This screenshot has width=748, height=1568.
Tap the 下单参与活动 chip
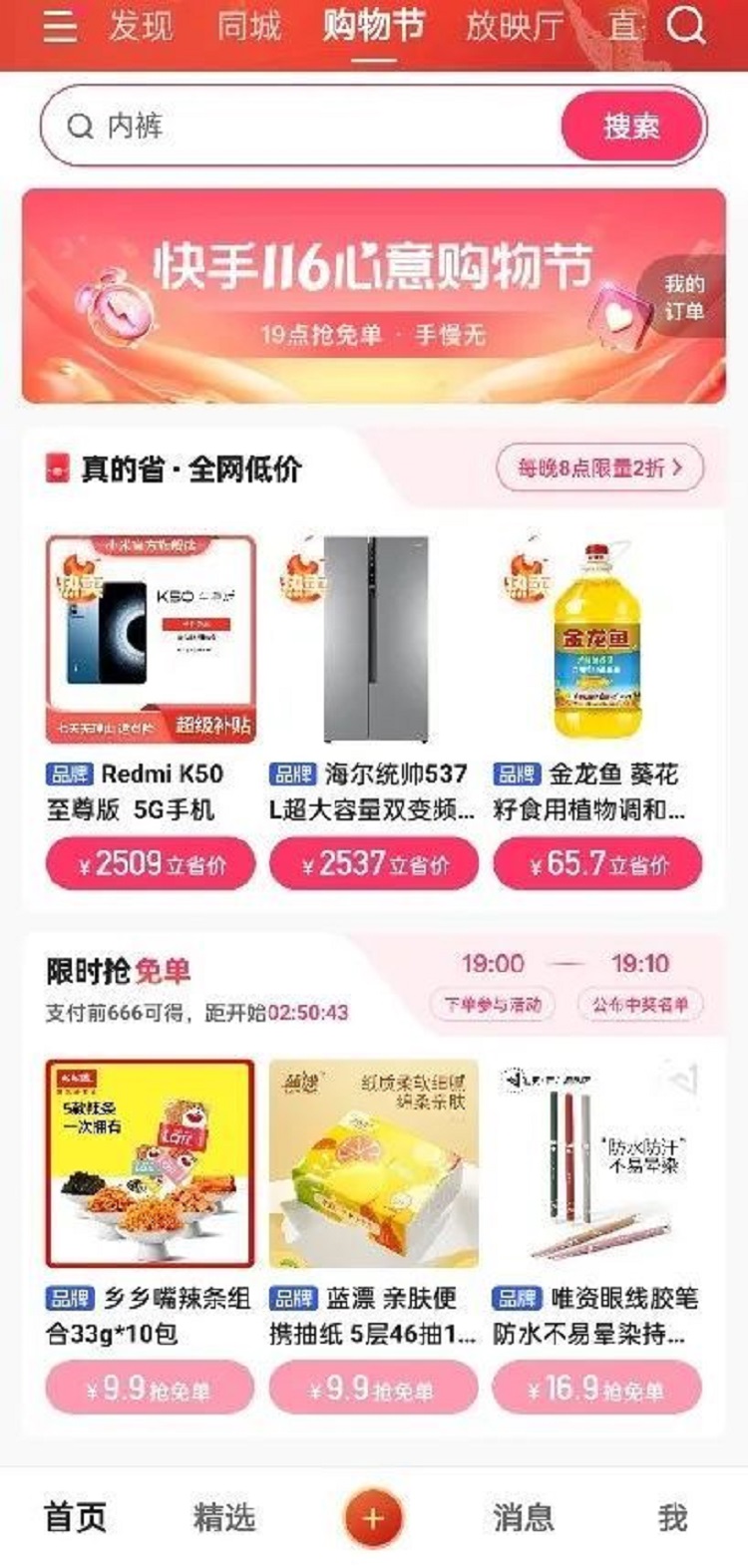coord(493,1005)
